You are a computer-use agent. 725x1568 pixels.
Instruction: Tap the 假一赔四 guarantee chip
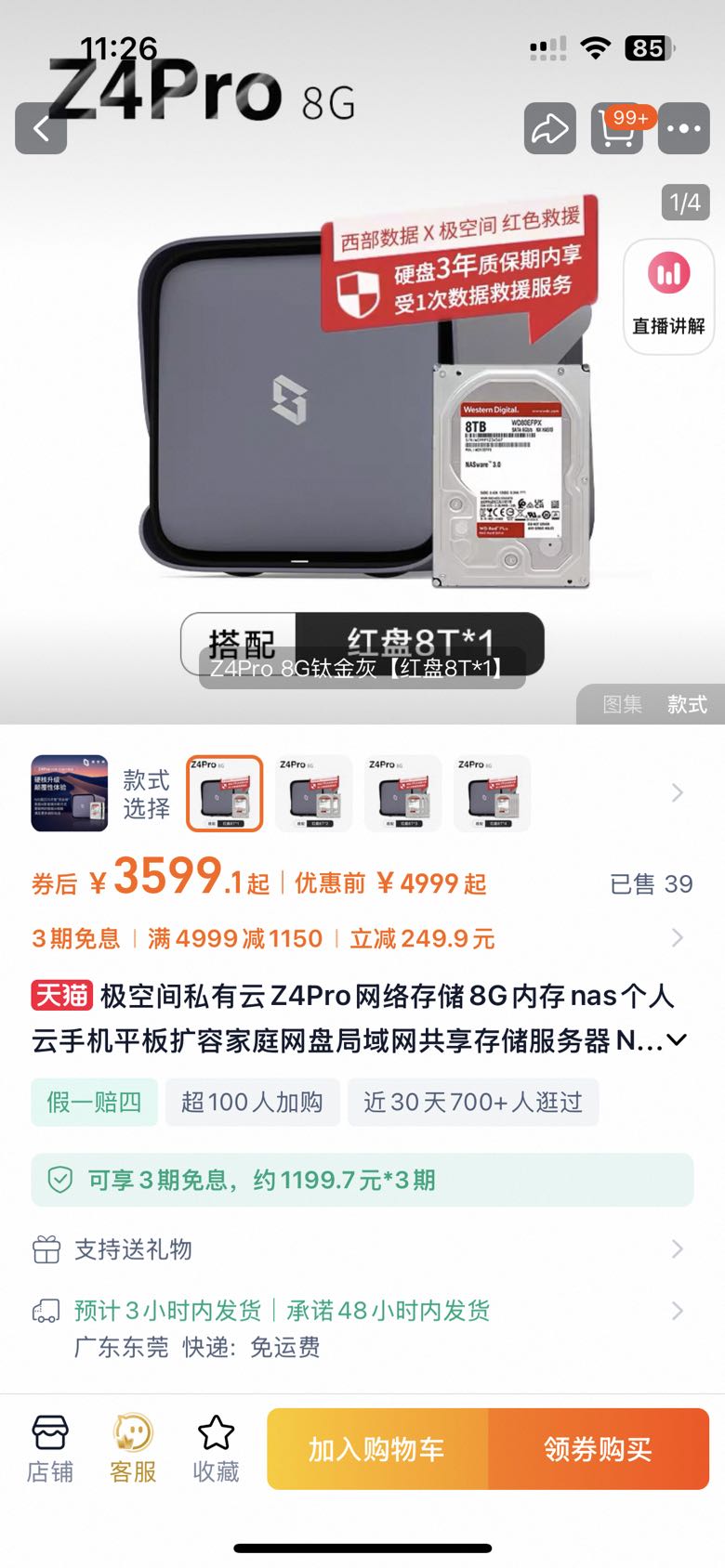pos(94,1103)
